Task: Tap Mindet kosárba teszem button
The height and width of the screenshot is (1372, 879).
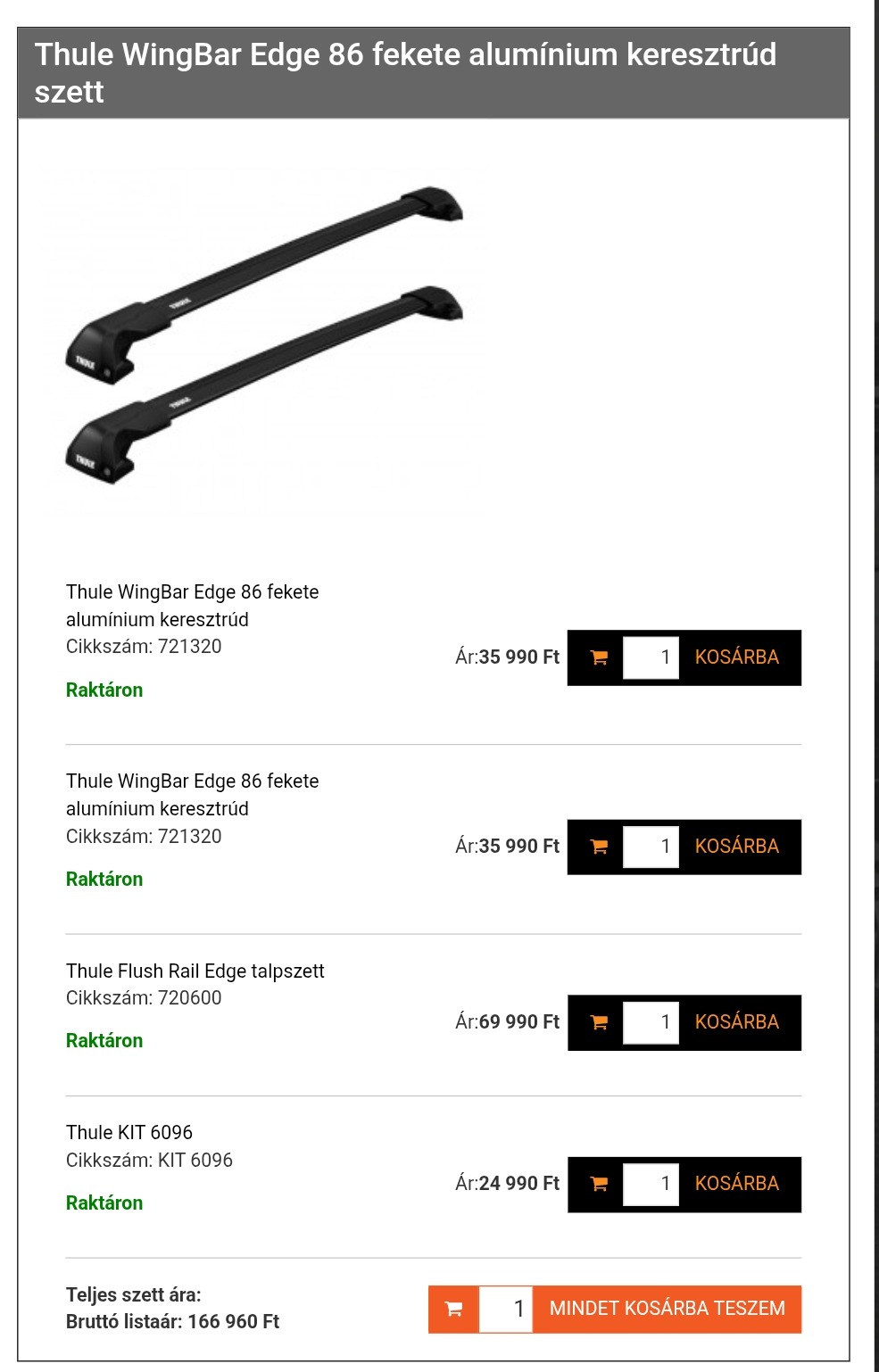Action: 667,1309
